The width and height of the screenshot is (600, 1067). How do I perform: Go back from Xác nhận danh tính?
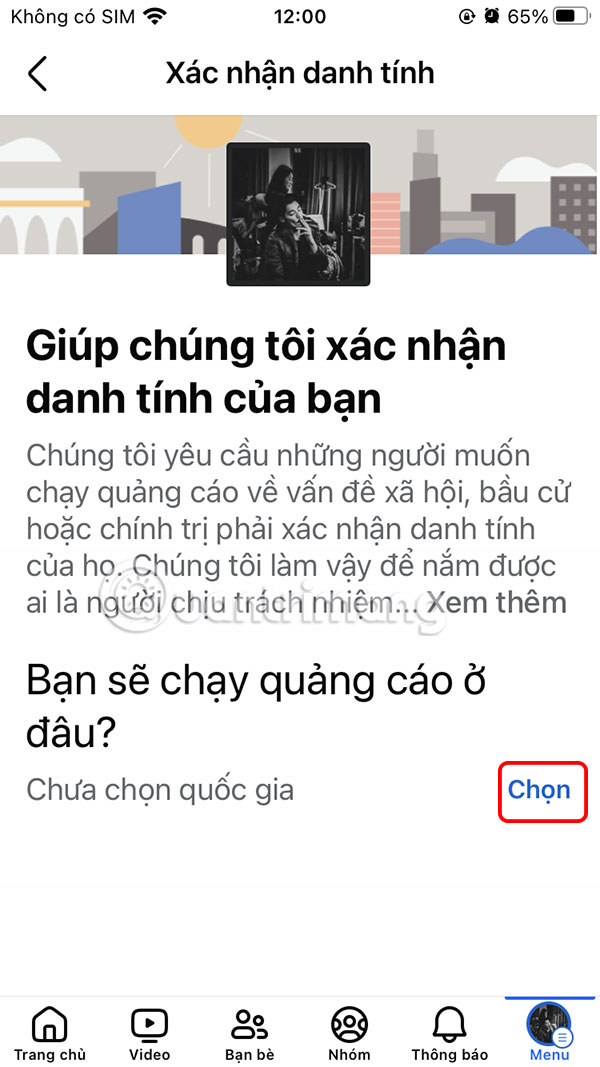[x=37, y=74]
